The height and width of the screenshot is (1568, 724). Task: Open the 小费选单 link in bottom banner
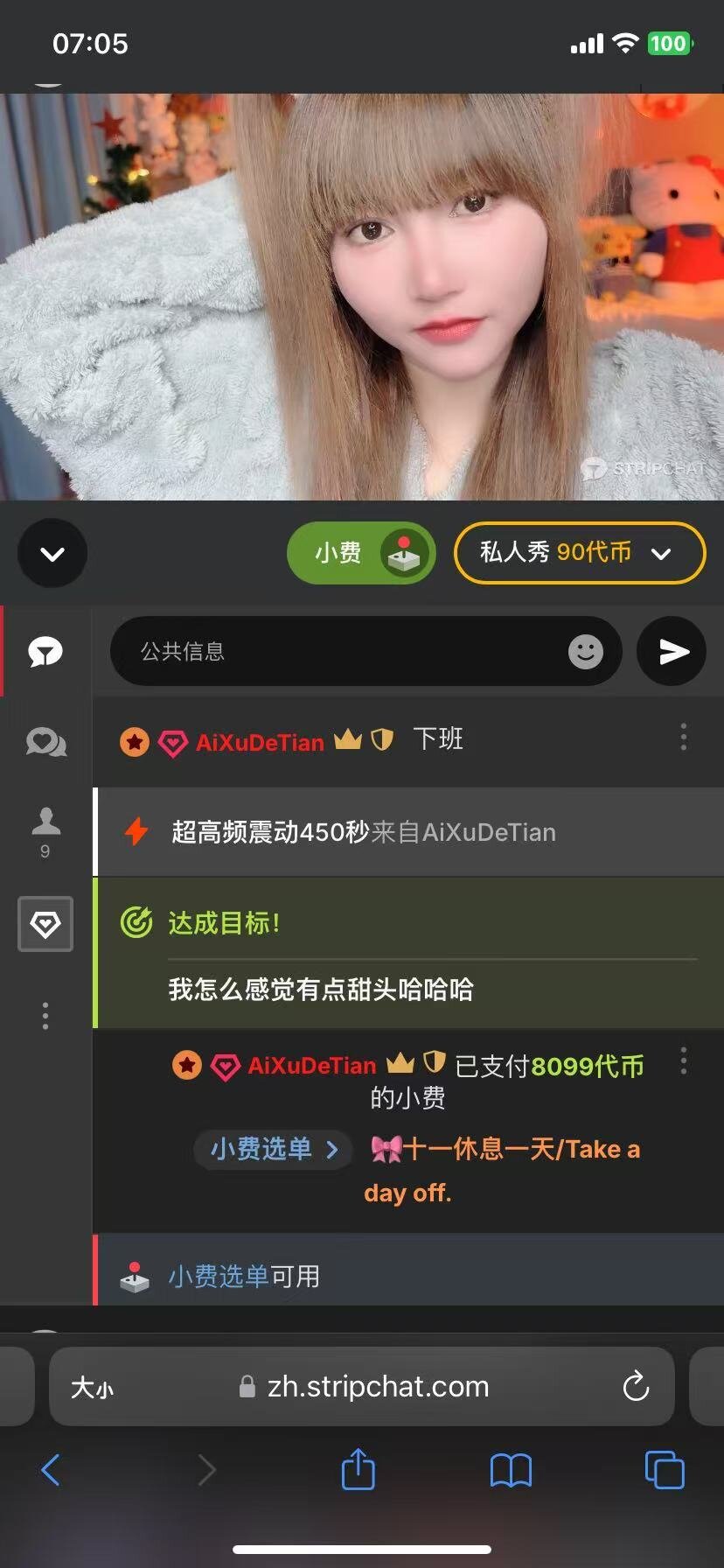(218, 1277)
